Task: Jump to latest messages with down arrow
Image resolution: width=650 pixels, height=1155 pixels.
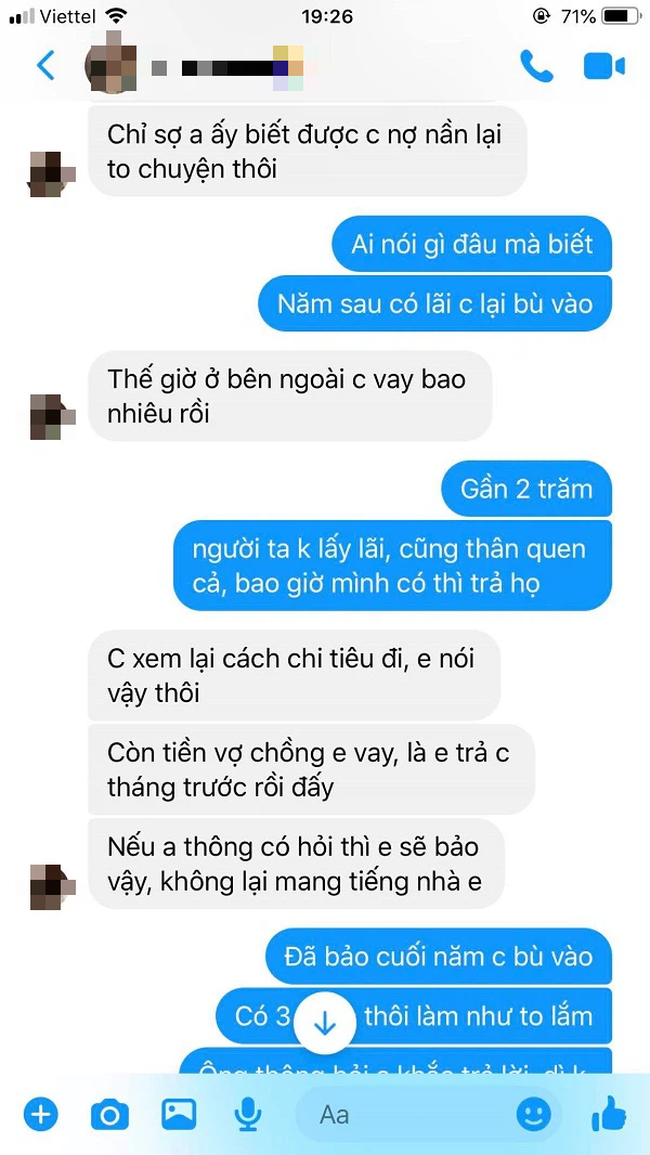Action: click(x=325, y=1023)
